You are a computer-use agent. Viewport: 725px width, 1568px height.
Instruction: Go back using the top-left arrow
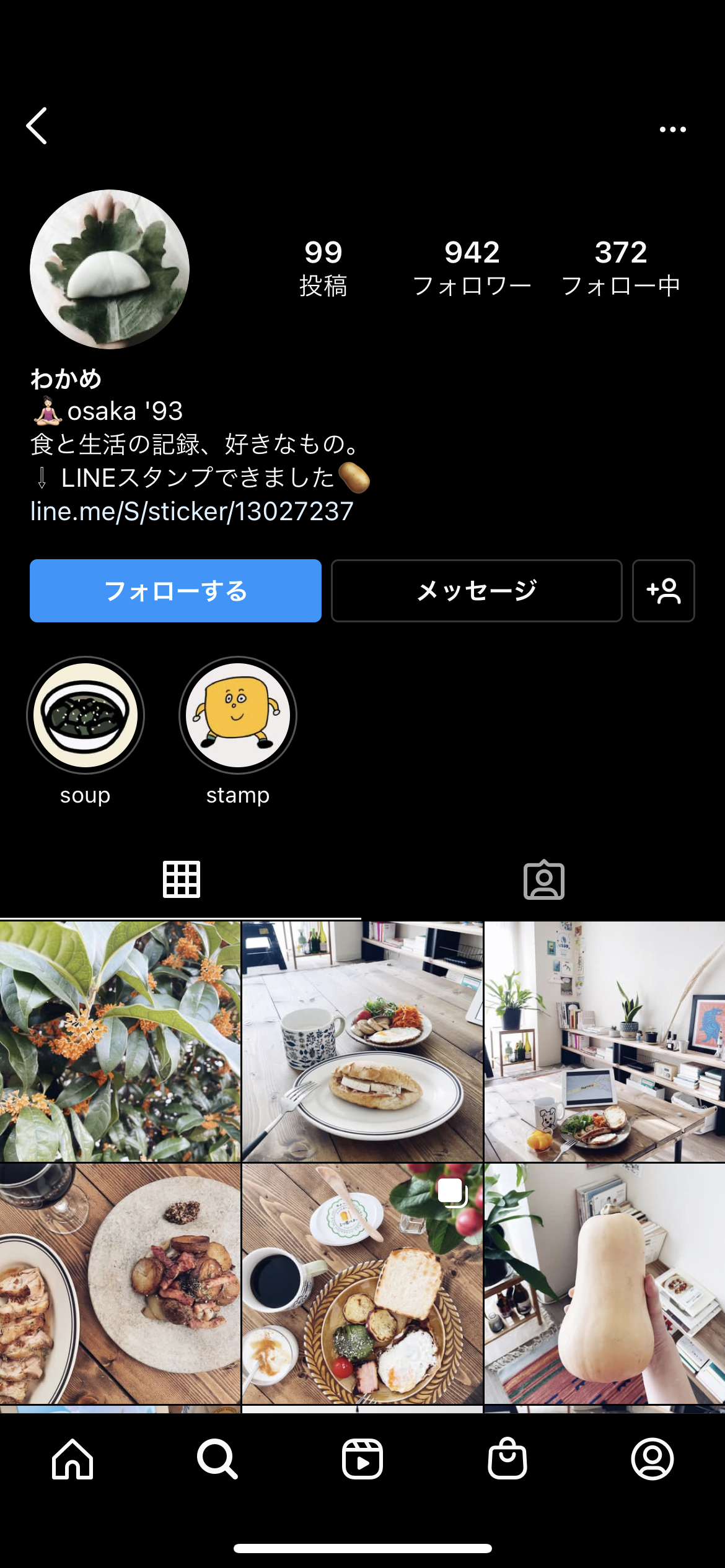[x=37, y=126]
